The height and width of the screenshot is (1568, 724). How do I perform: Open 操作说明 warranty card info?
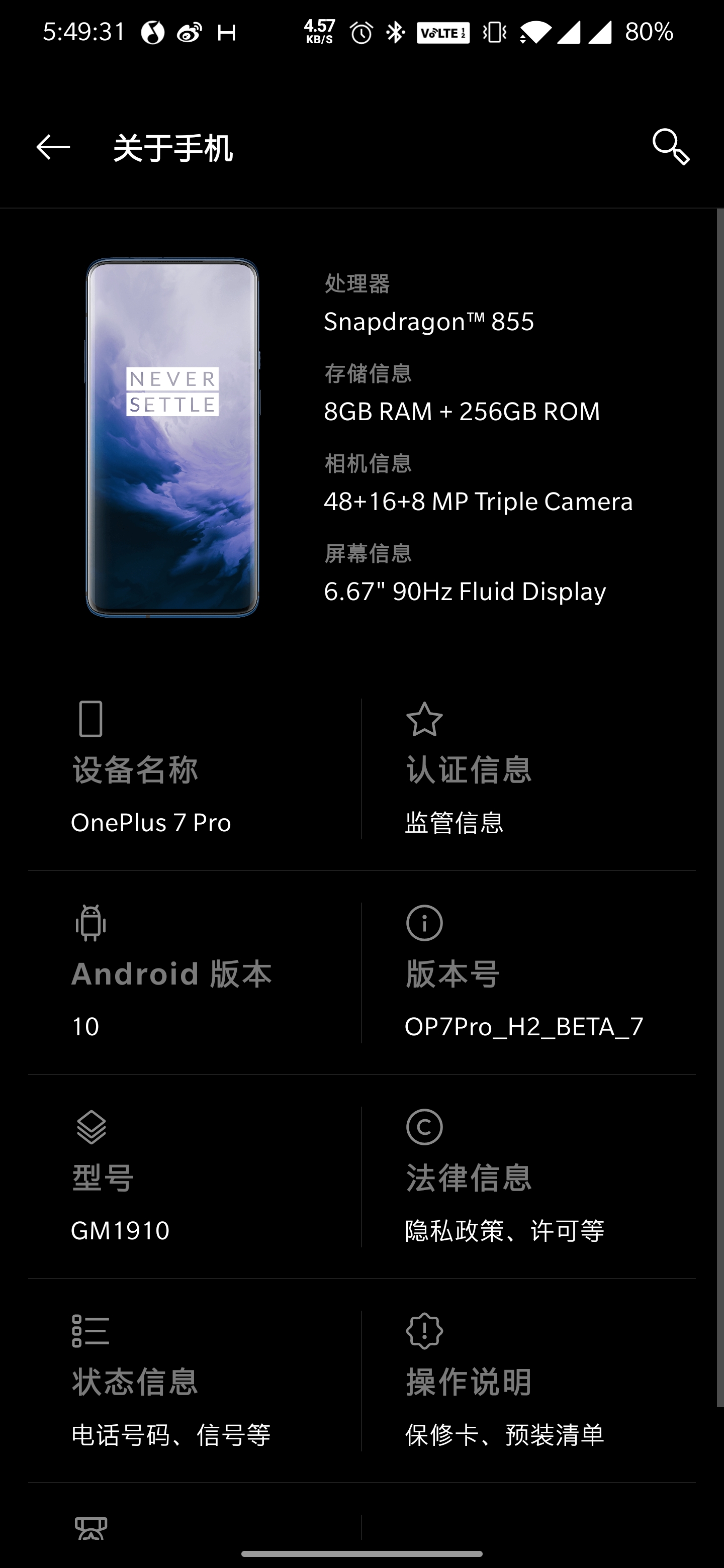click(x=528, y=1381)
